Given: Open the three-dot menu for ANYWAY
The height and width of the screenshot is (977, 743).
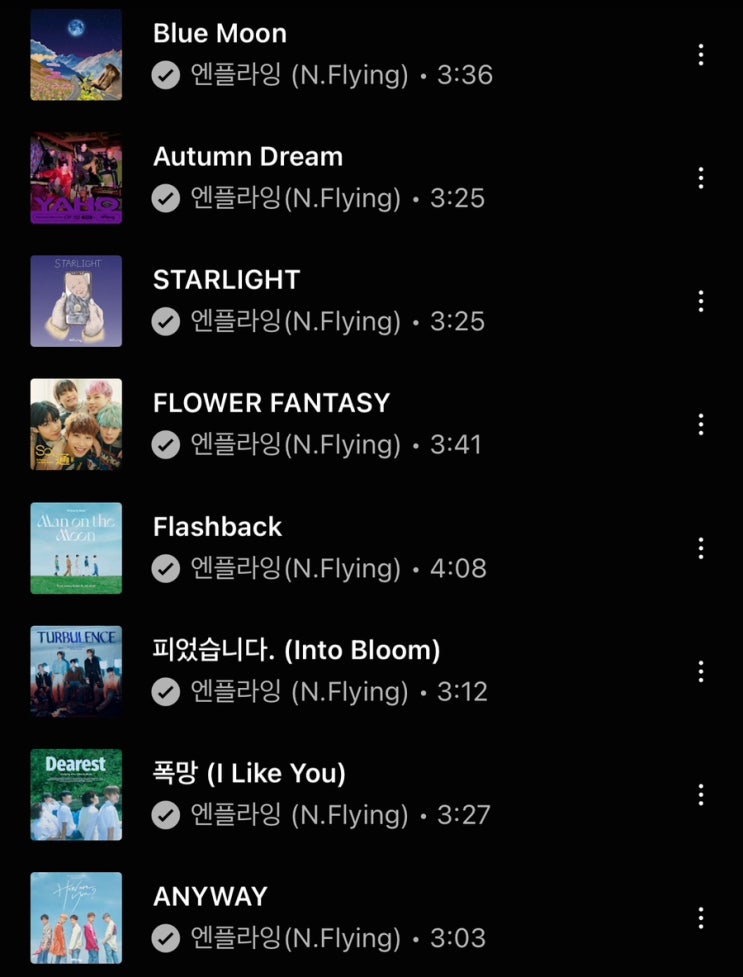Looking at the screenshot, I should point(701,918).
